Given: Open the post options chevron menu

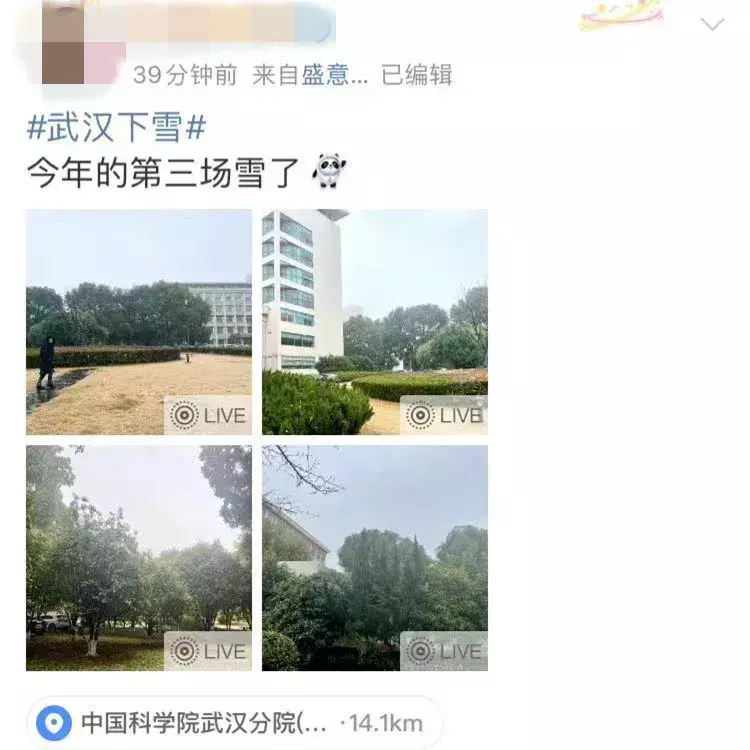Looking at the screenshot, I should (712, 25).
